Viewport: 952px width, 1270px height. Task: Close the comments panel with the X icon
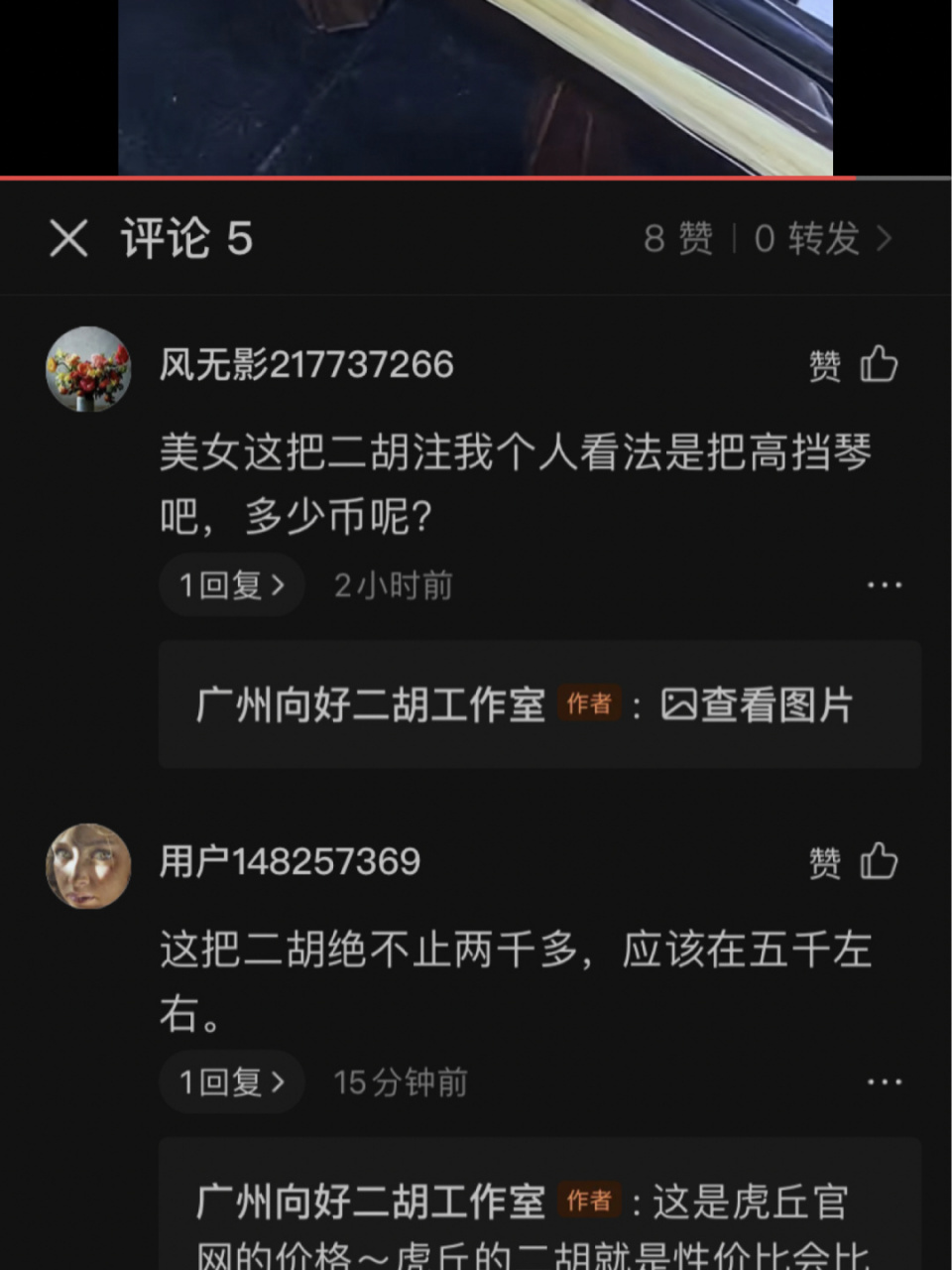67,238
